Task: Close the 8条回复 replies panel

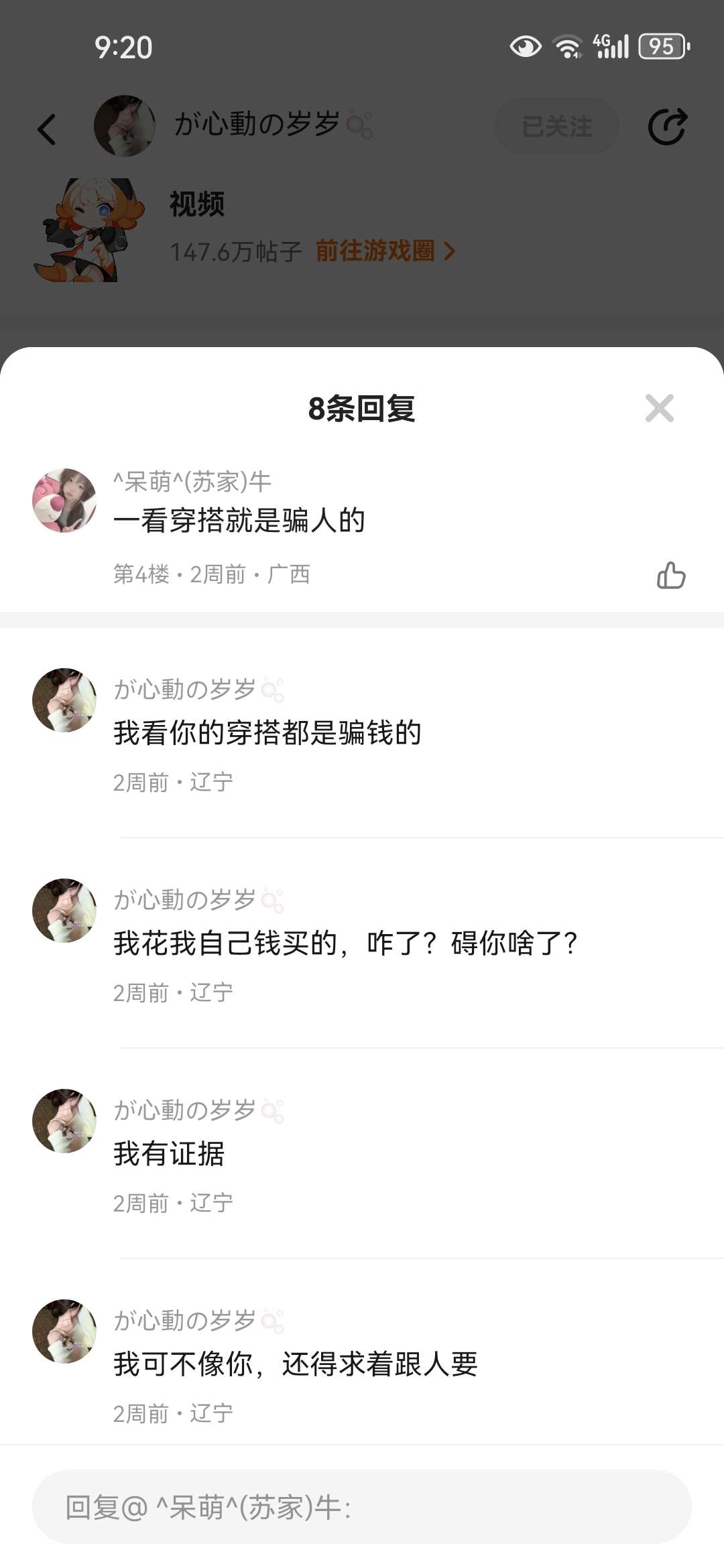Action: click(x=659, y=408)
